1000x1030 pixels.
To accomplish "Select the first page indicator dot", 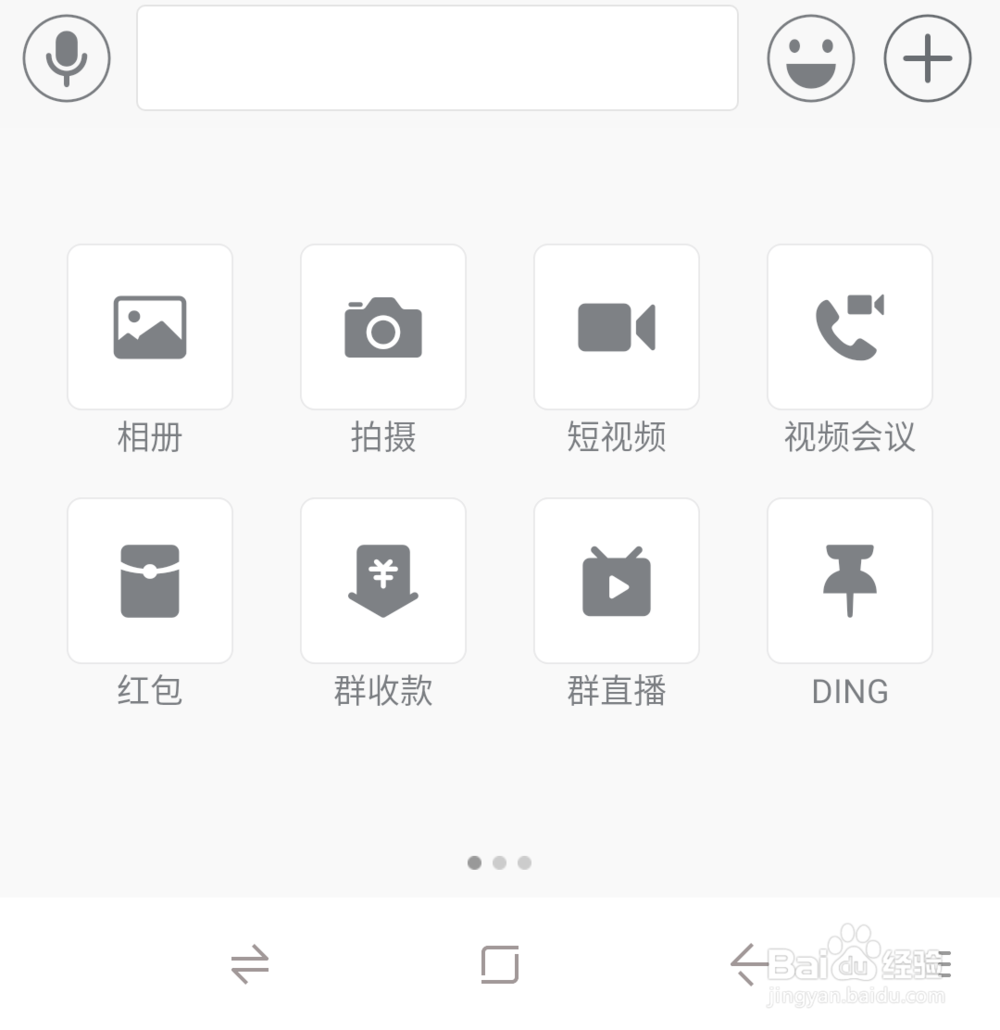I will (x=474, y=862).
